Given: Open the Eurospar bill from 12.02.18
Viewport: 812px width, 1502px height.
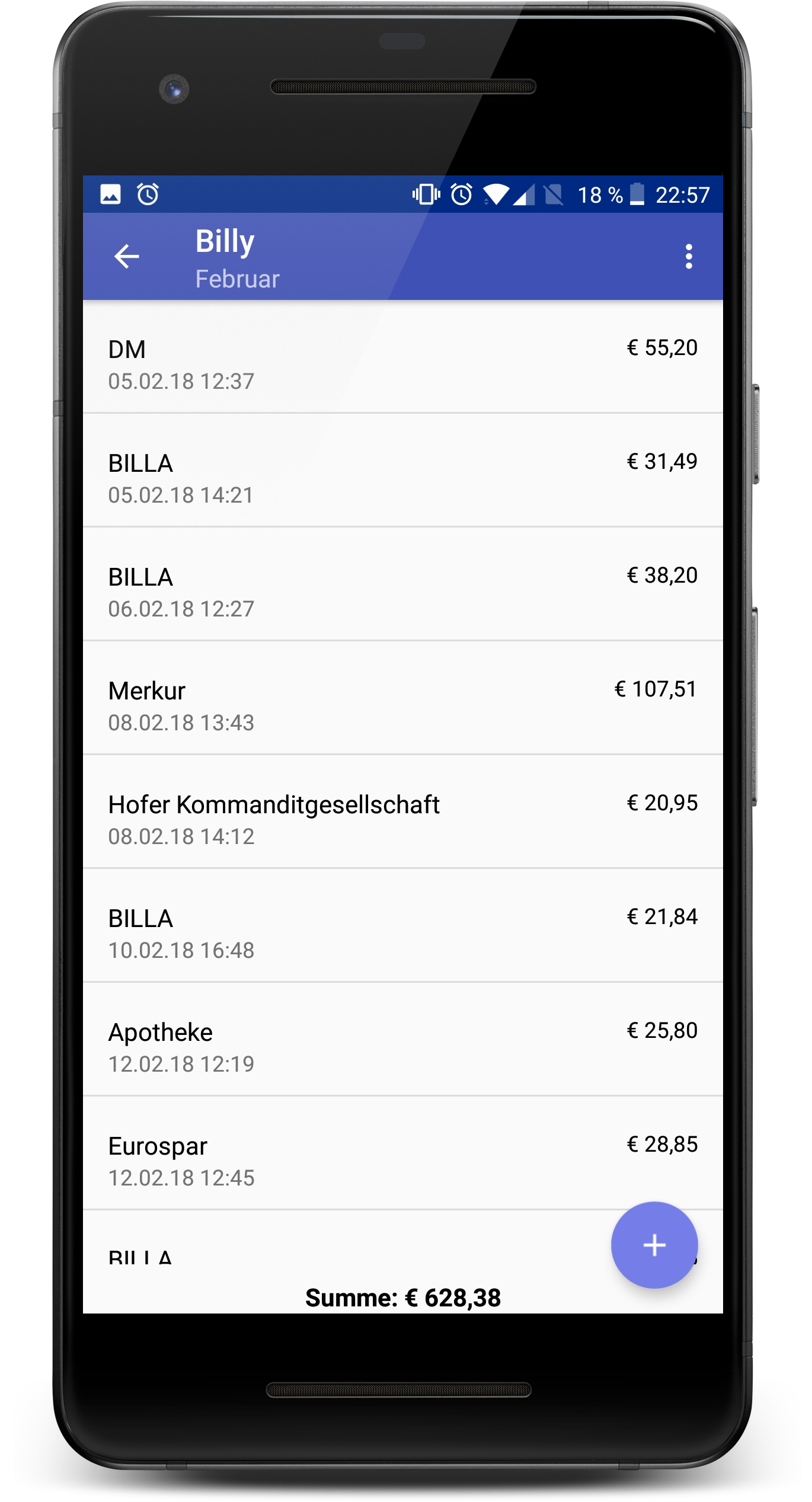Looking at the screenshot, I should tap(402, 1160).
